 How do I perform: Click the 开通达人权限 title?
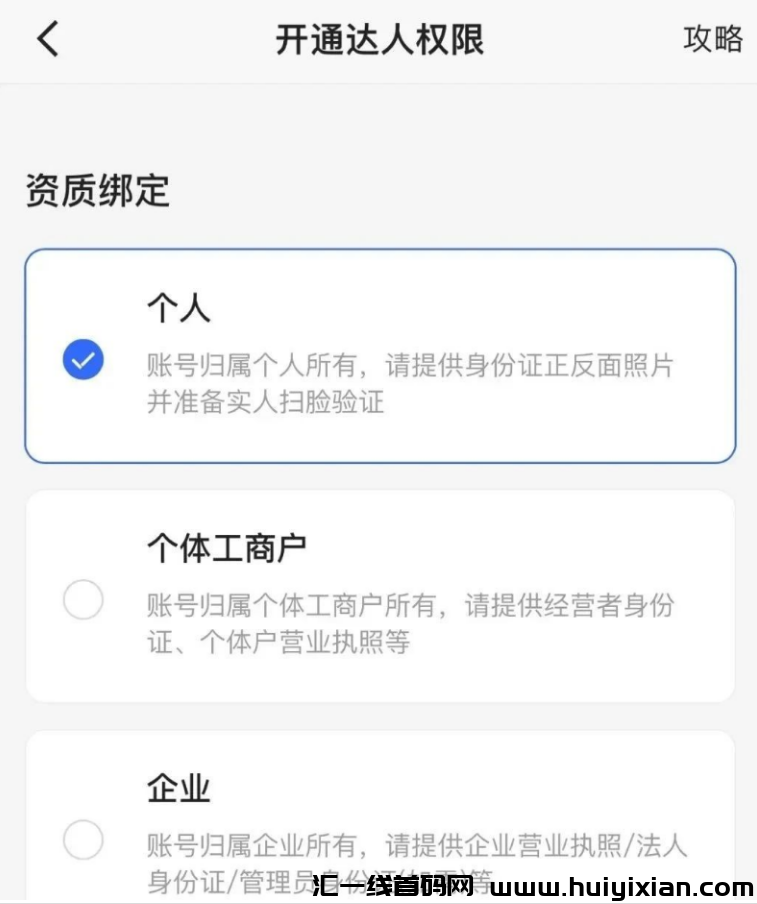click(378, 40)
